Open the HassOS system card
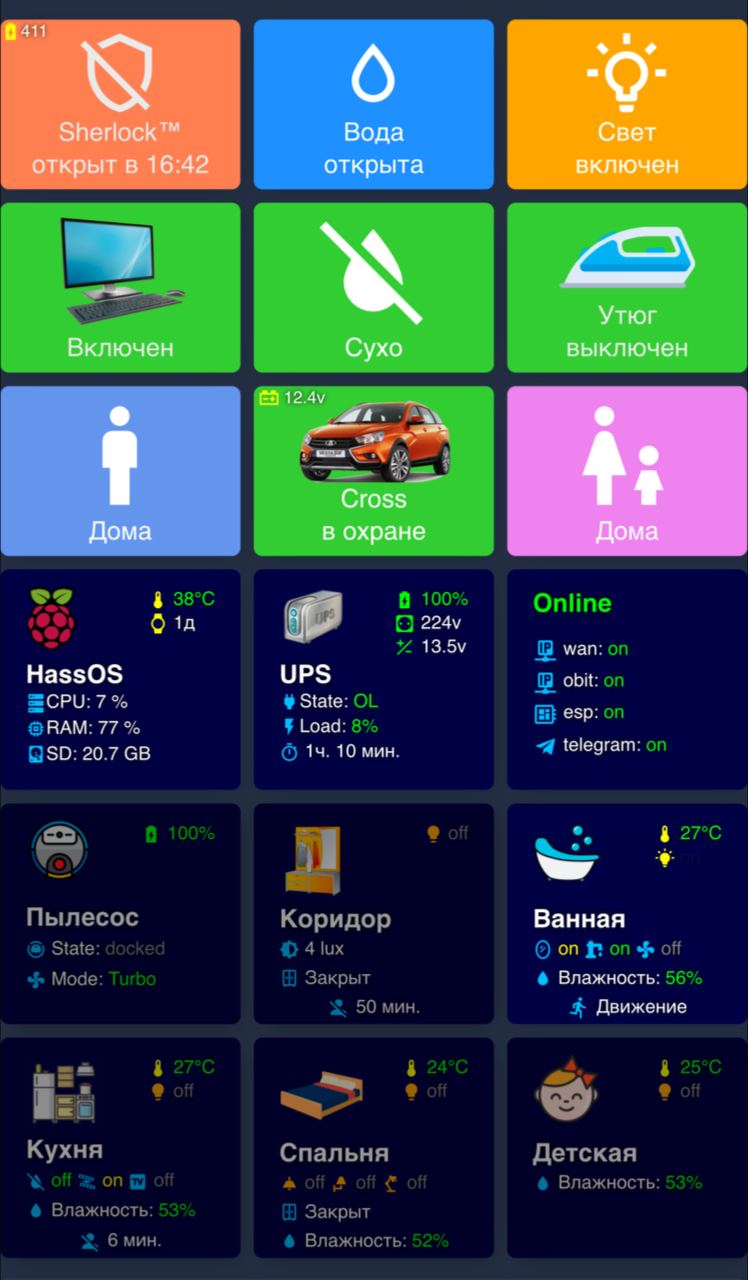This screenshot has height=1280, width=748. point(120,679)
